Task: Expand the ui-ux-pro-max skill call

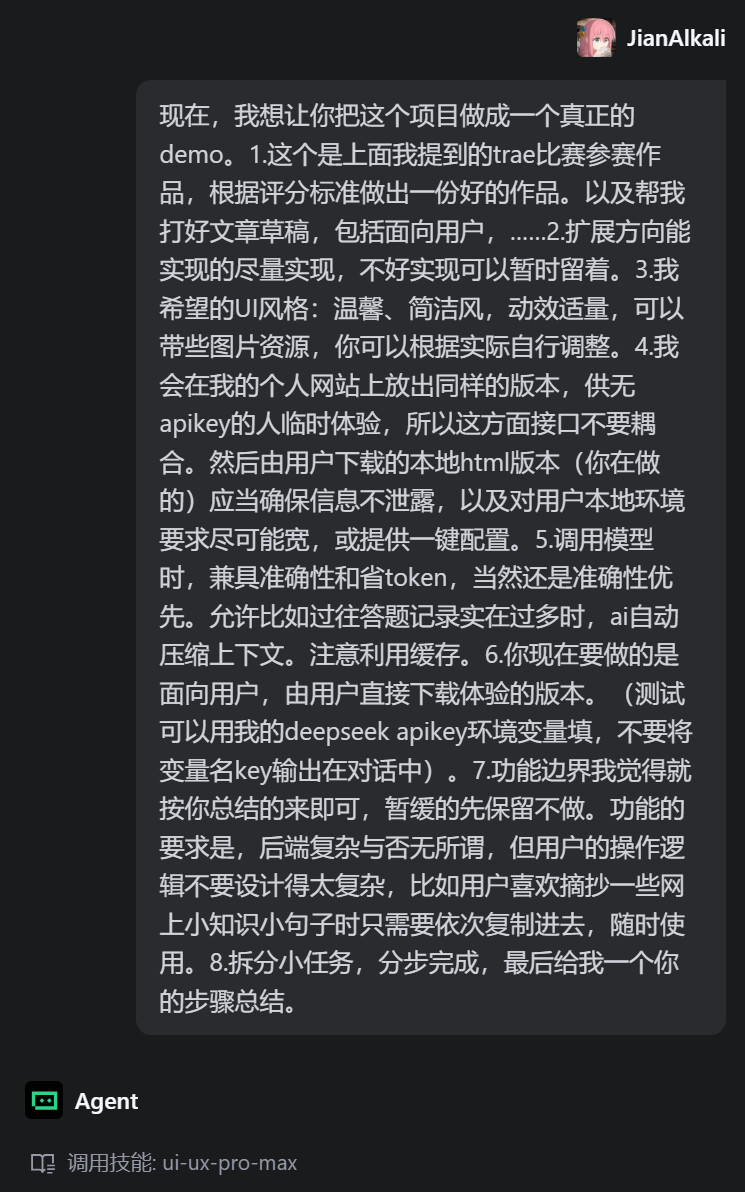Action: (x=164, y=1163)
